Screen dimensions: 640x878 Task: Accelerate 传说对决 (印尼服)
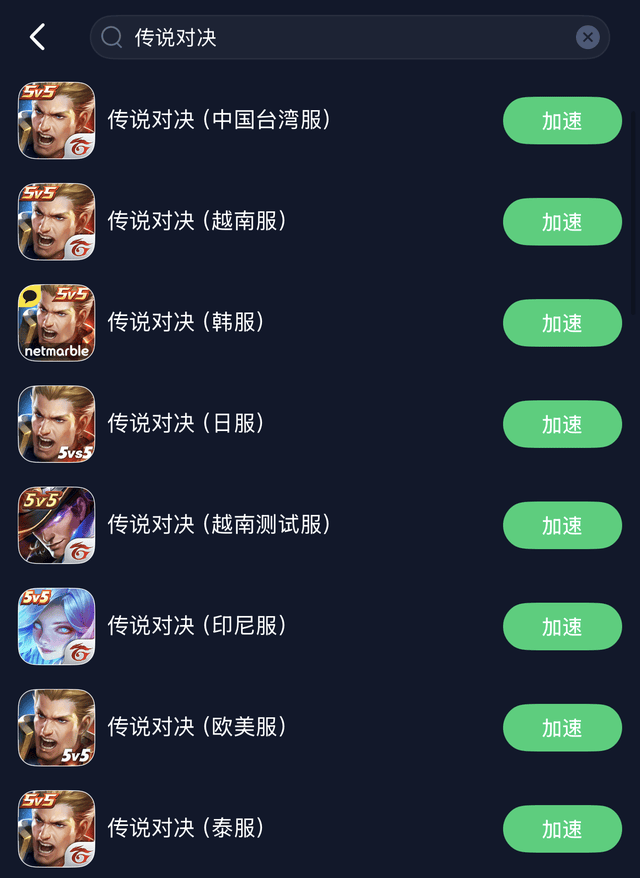pyautogui.click(x=561, y=627)
